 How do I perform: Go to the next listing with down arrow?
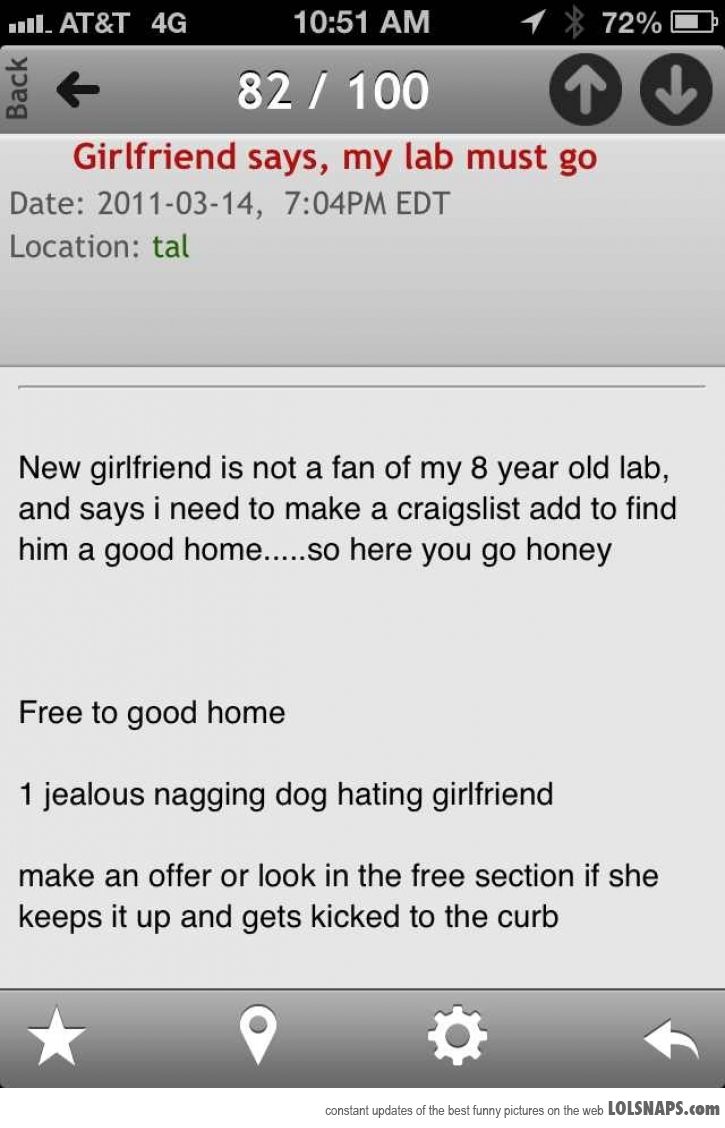pos(675,91)
